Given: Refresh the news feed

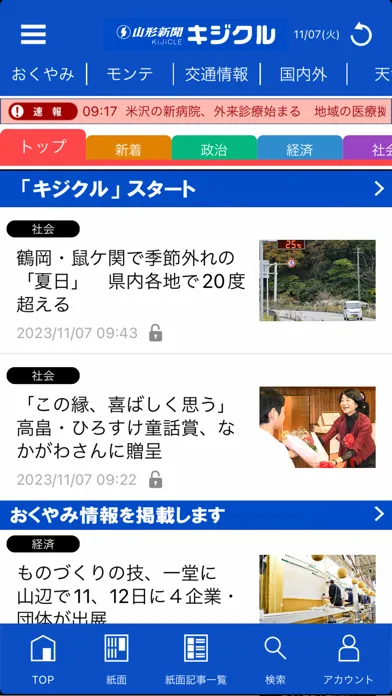Looking at the screenshot, I should point(361,35).
